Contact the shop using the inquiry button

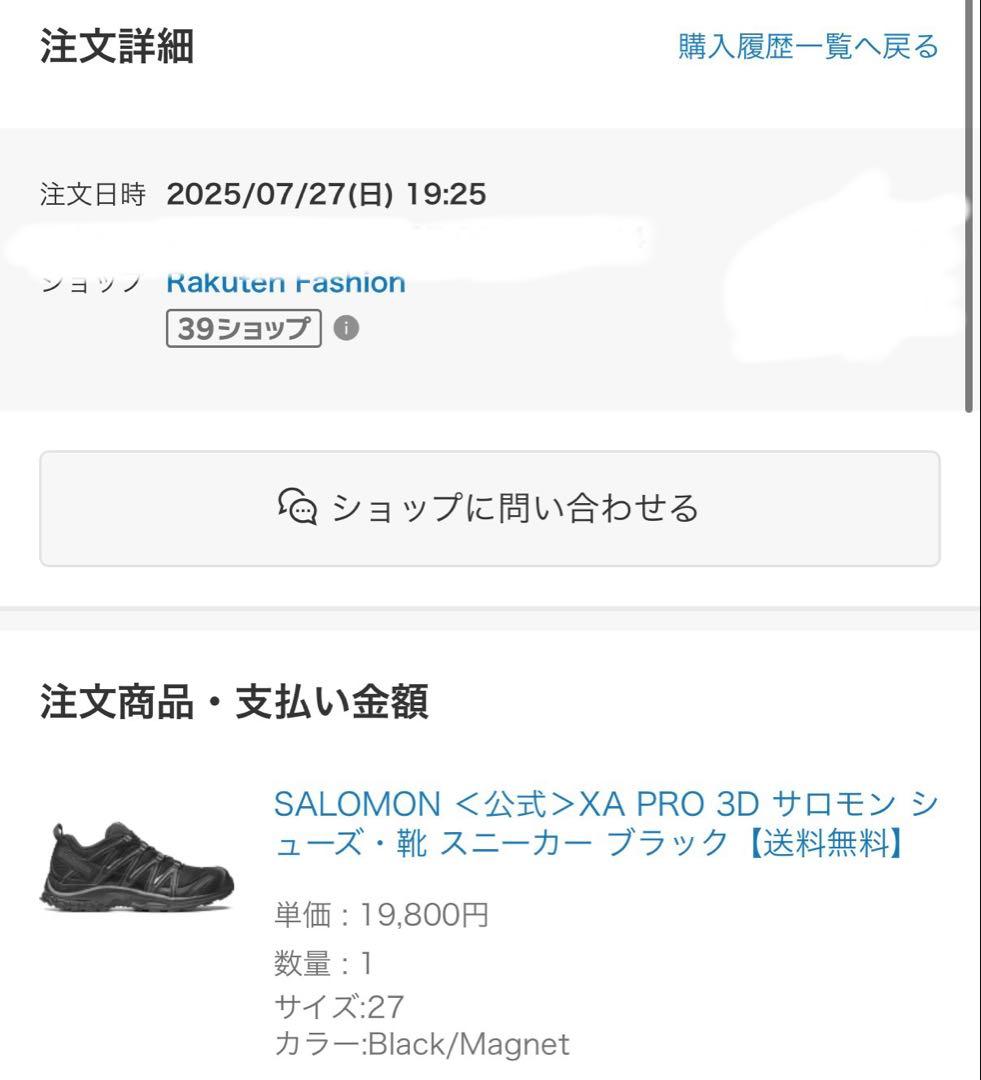click(490, 507)
